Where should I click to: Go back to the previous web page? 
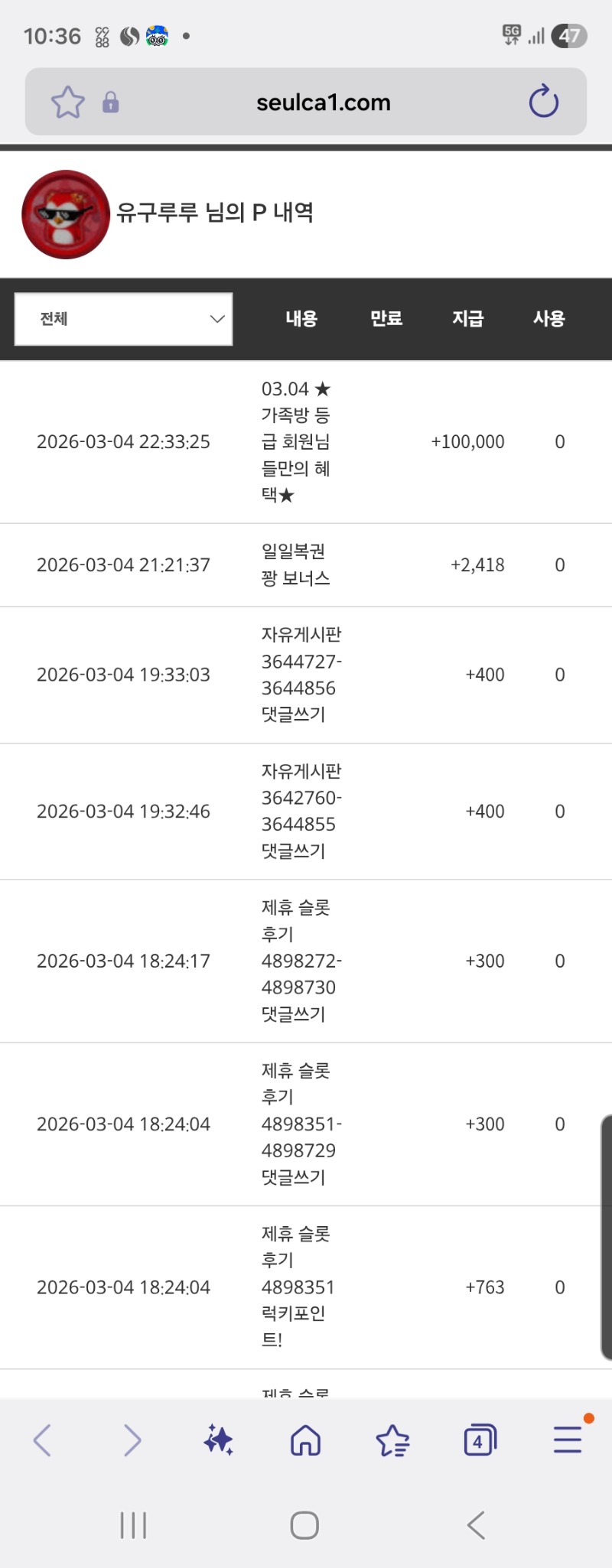tap(43, 1440)
